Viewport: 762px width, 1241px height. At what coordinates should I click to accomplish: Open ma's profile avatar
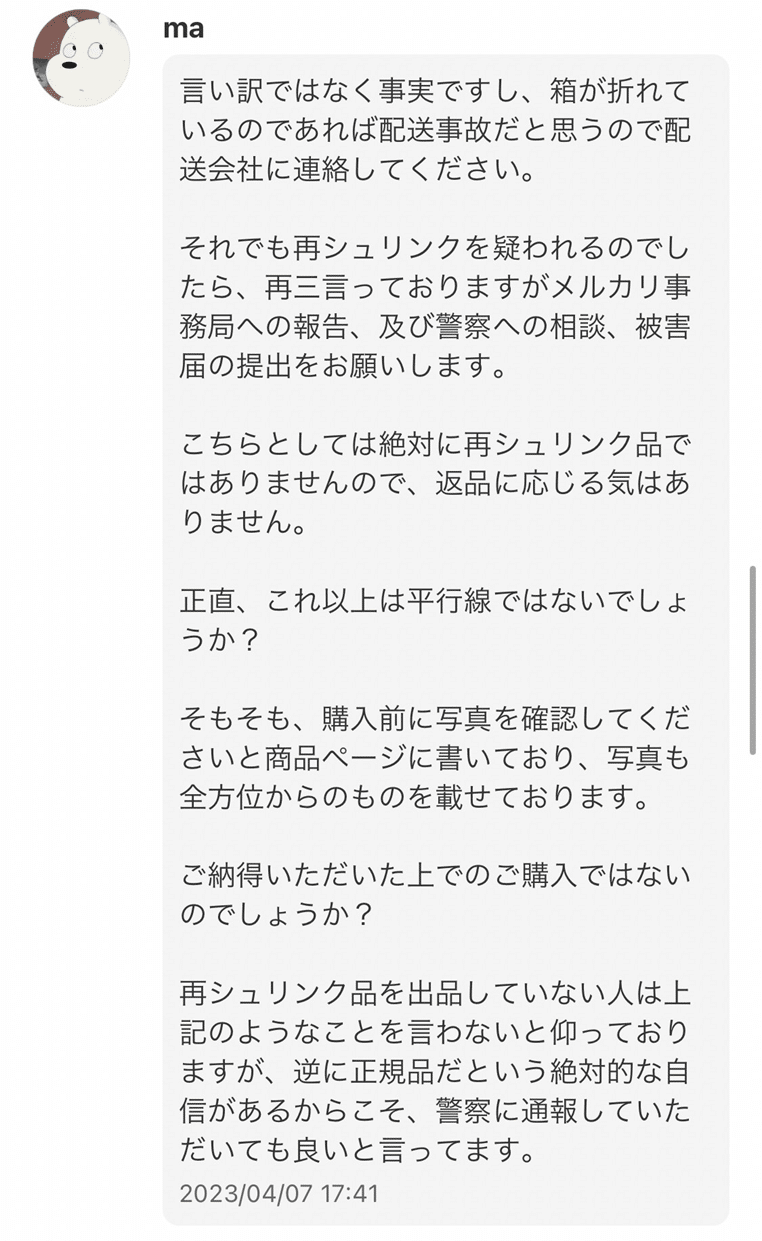[x=81, y=57]
